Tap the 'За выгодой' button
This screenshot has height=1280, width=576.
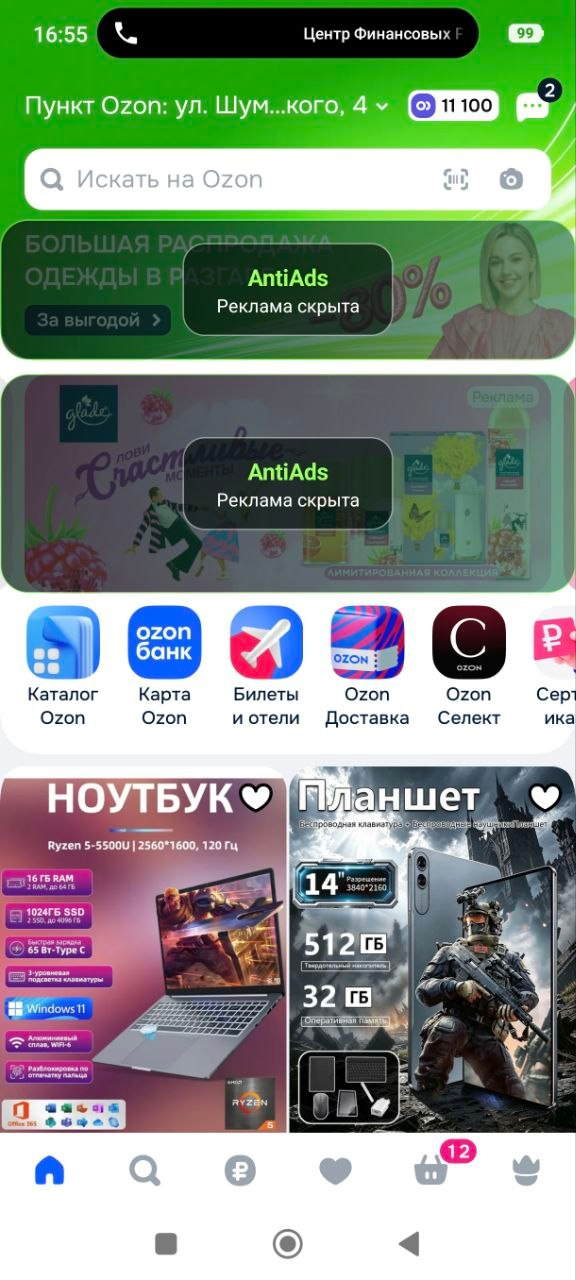[98, 320]
